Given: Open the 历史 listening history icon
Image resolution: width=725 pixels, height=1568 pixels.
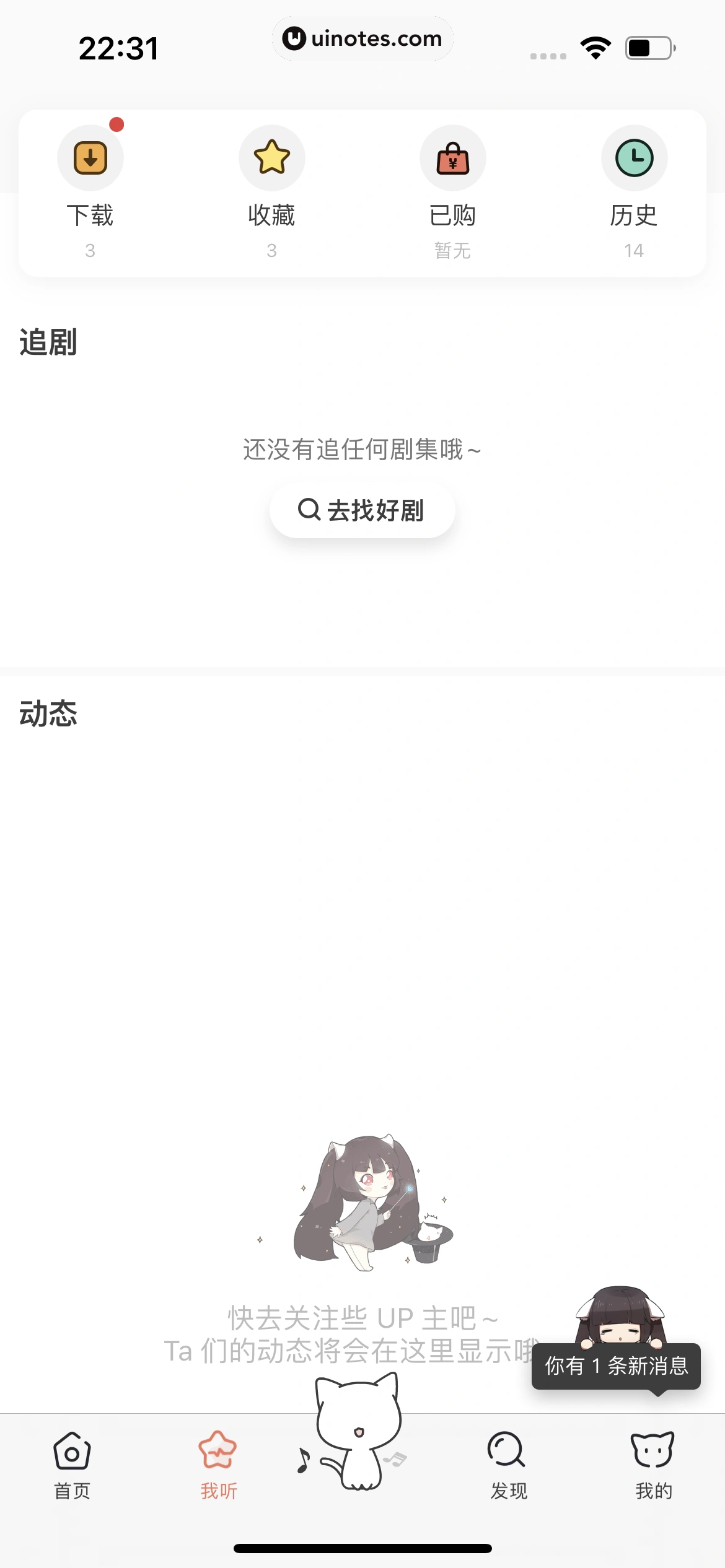Looking at the screenshot, I should click(634, 158).
